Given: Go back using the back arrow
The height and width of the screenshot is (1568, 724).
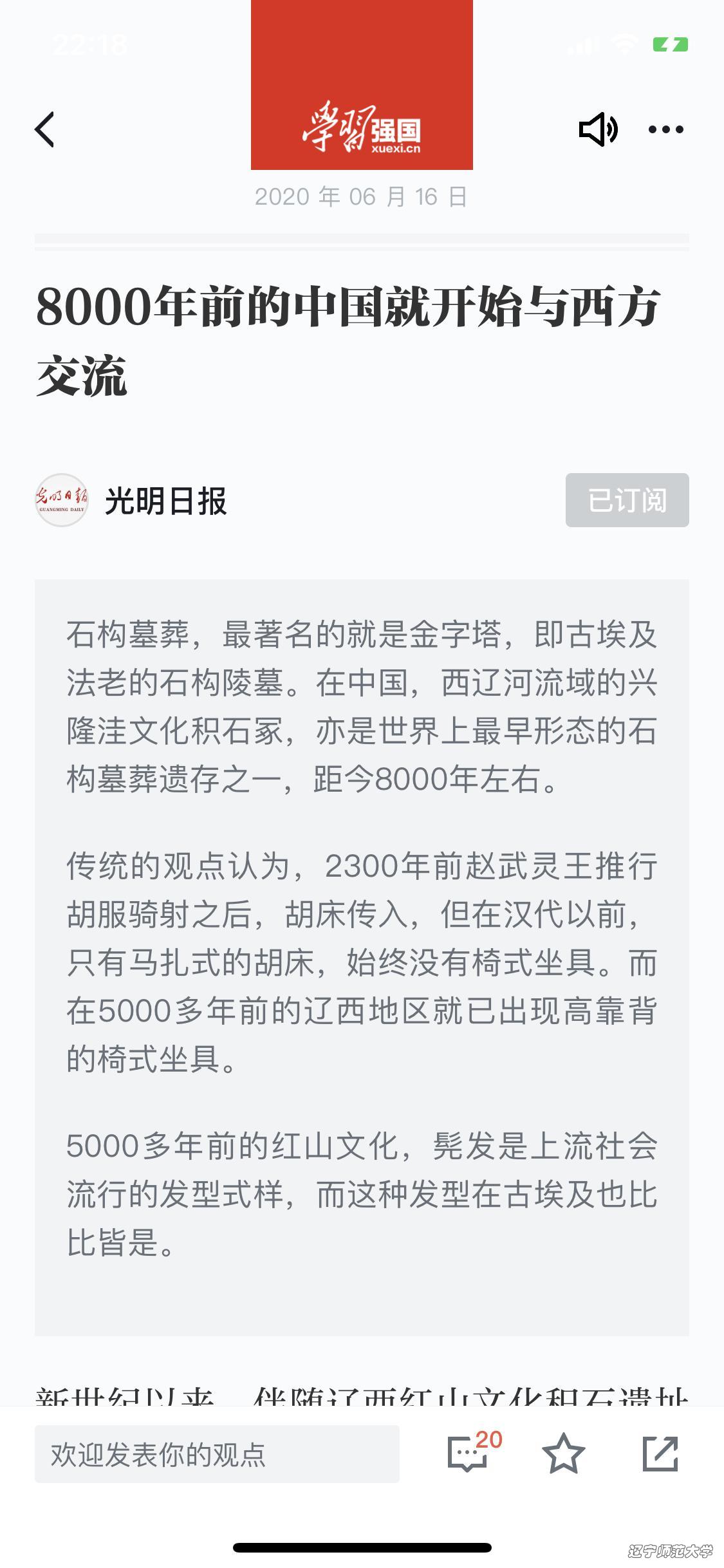Looking at the screenshot, I should pyautogui.click(x=44, y=129).
